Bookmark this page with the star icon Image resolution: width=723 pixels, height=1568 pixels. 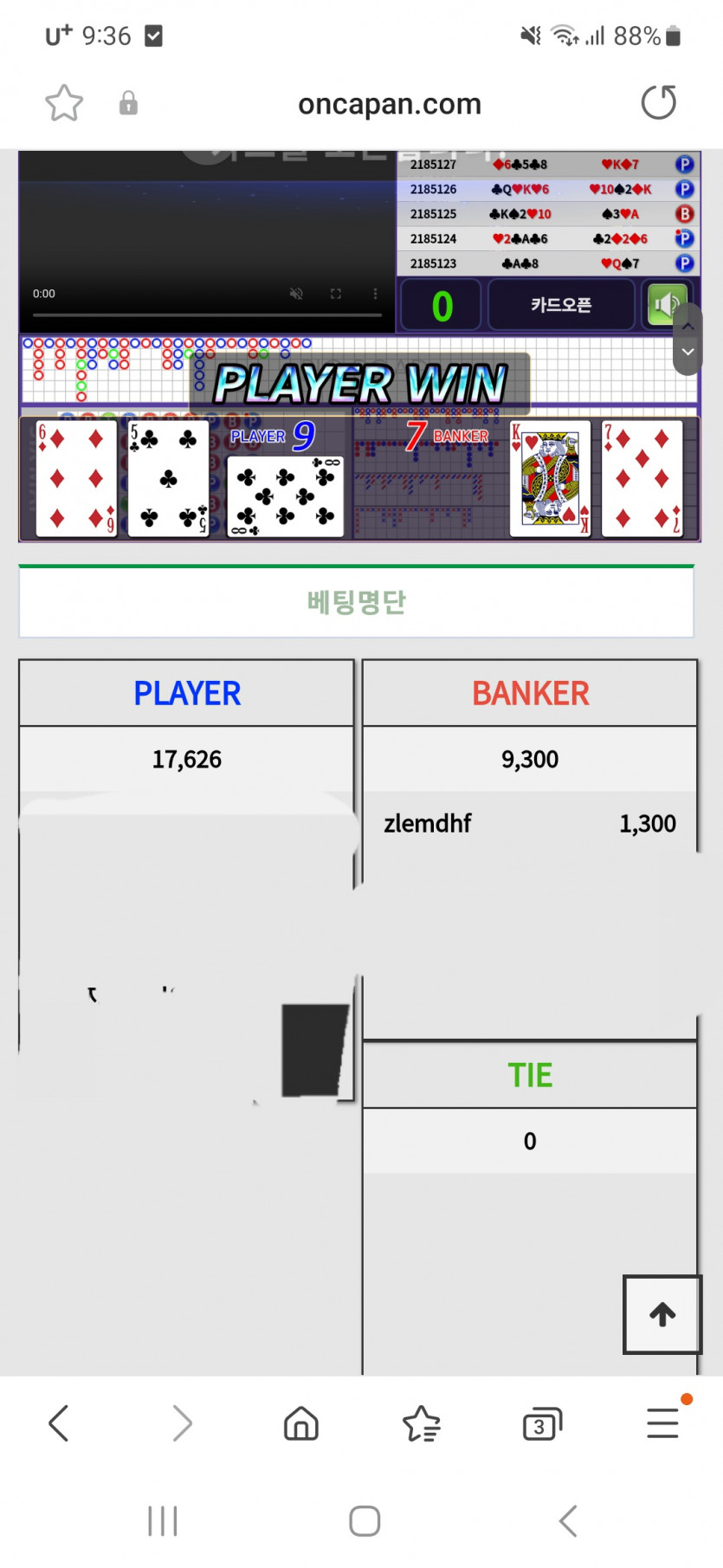tap(64, 103)
